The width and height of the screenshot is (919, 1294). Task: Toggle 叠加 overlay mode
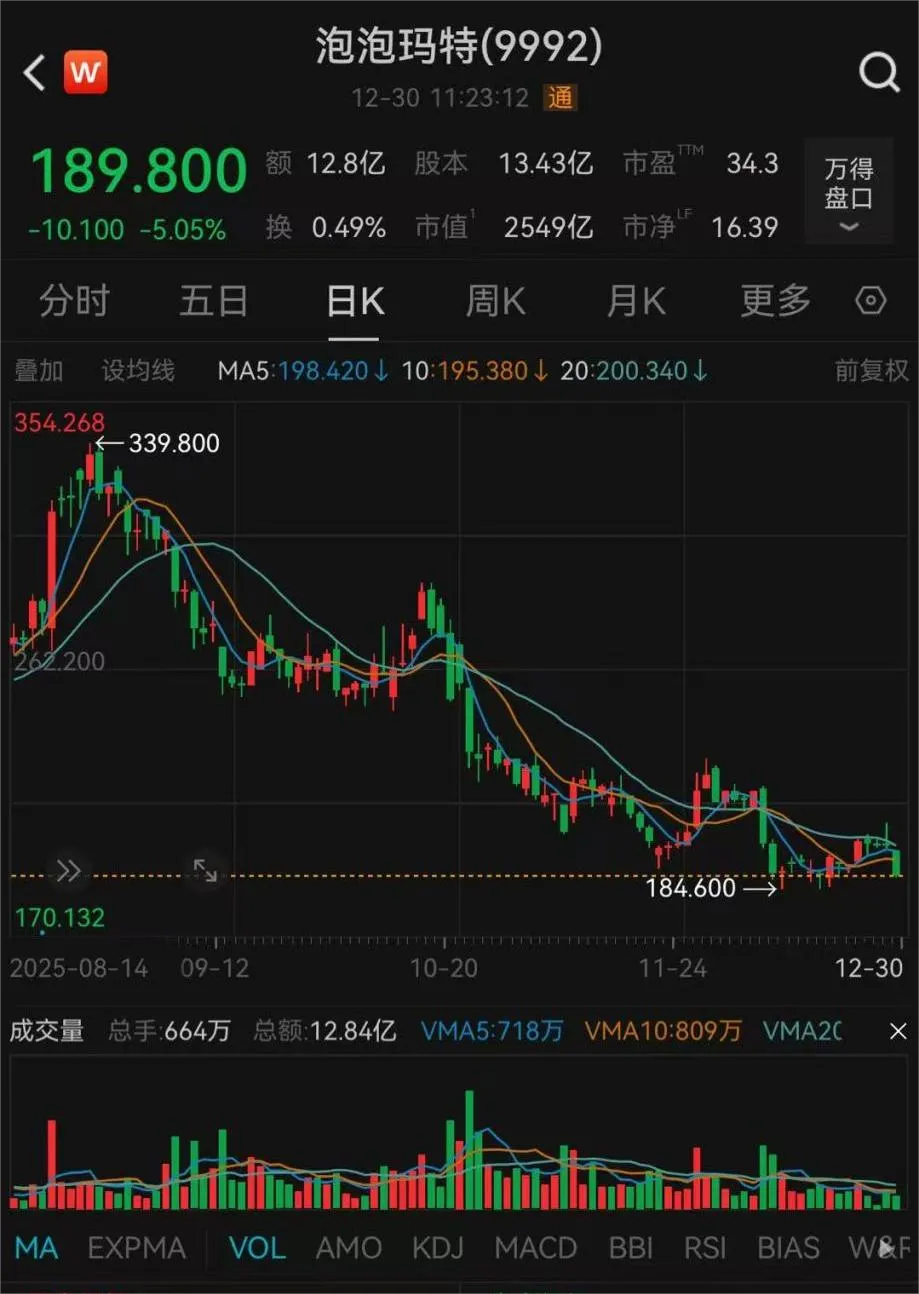[x=37, y=370]
